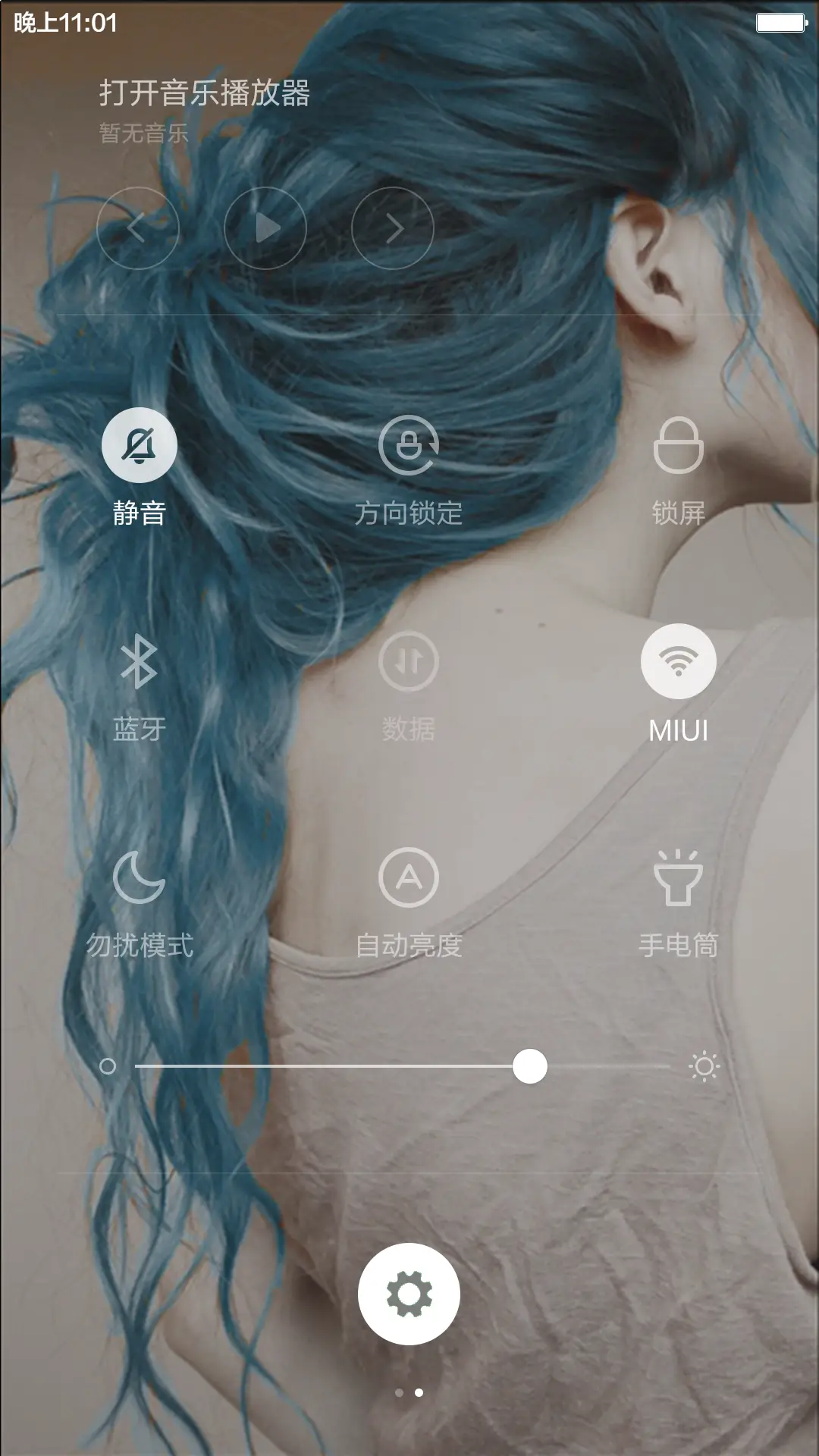Adjust the brightness slider handle
819x1456 pixels.
[531, 1066]
